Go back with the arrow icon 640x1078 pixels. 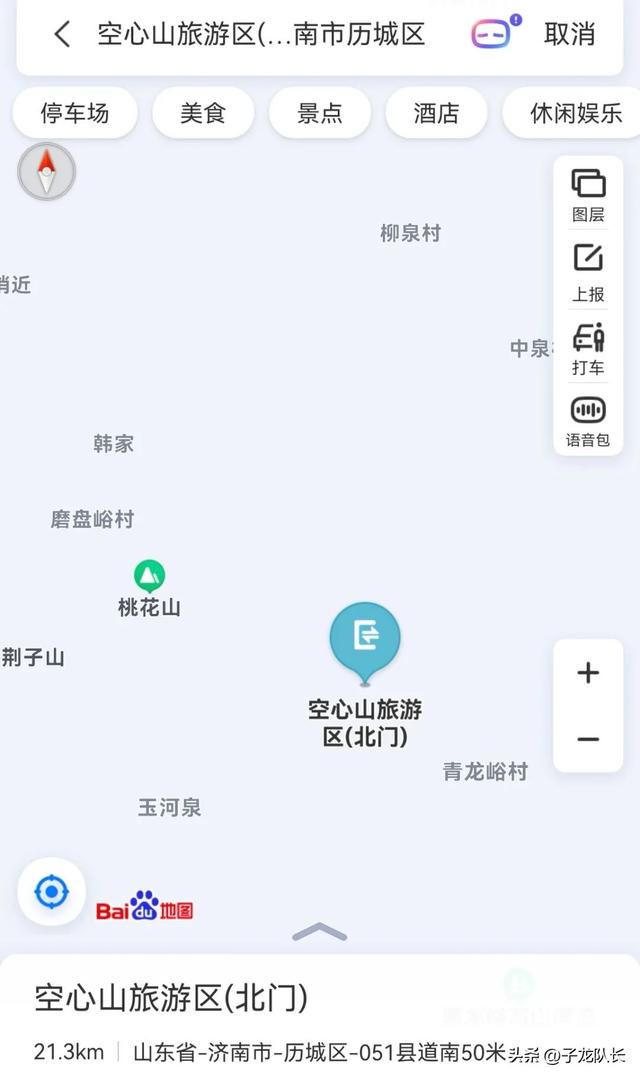tap(62, 34)
